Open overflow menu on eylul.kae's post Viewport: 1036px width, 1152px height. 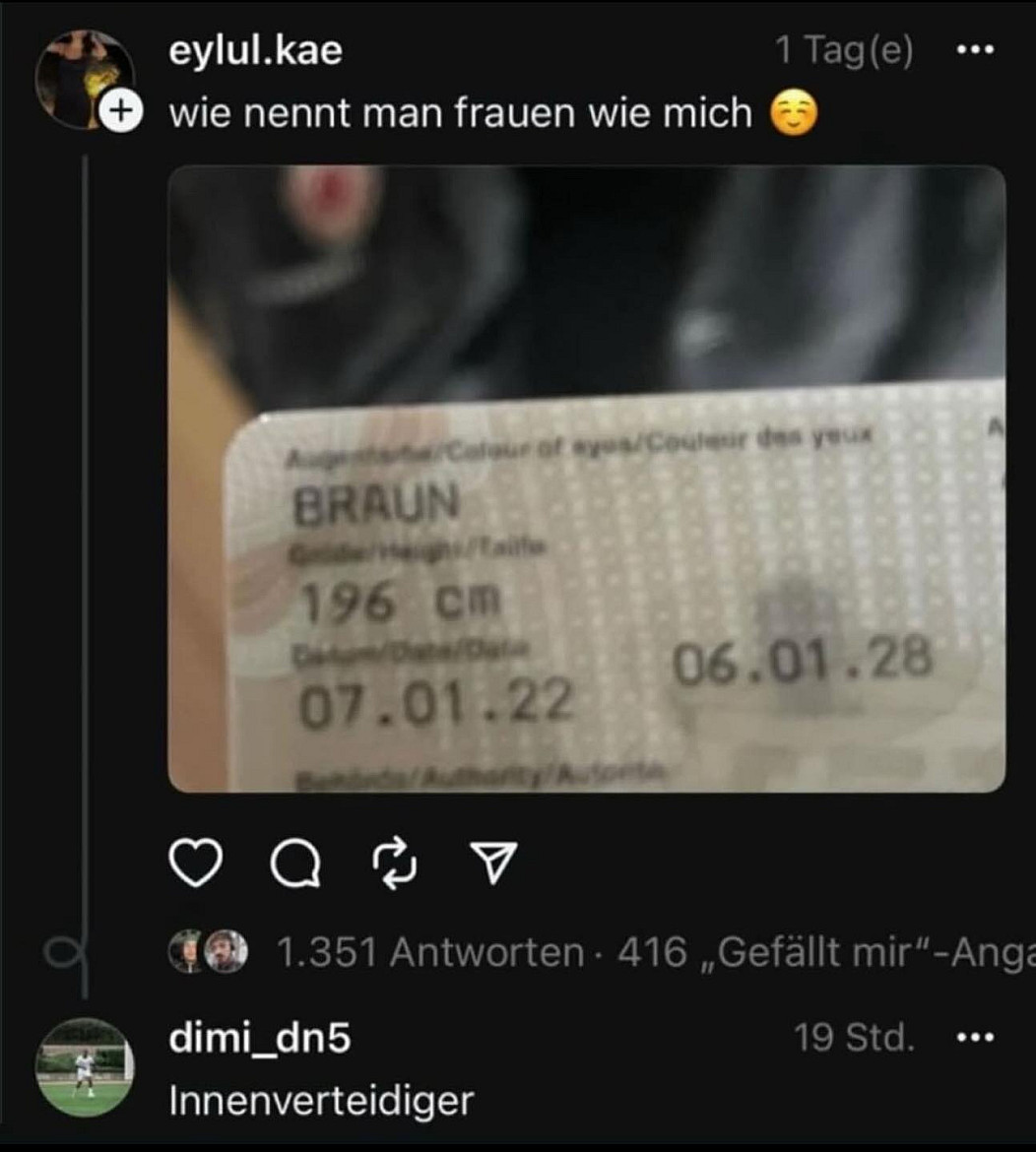(975, 51)
